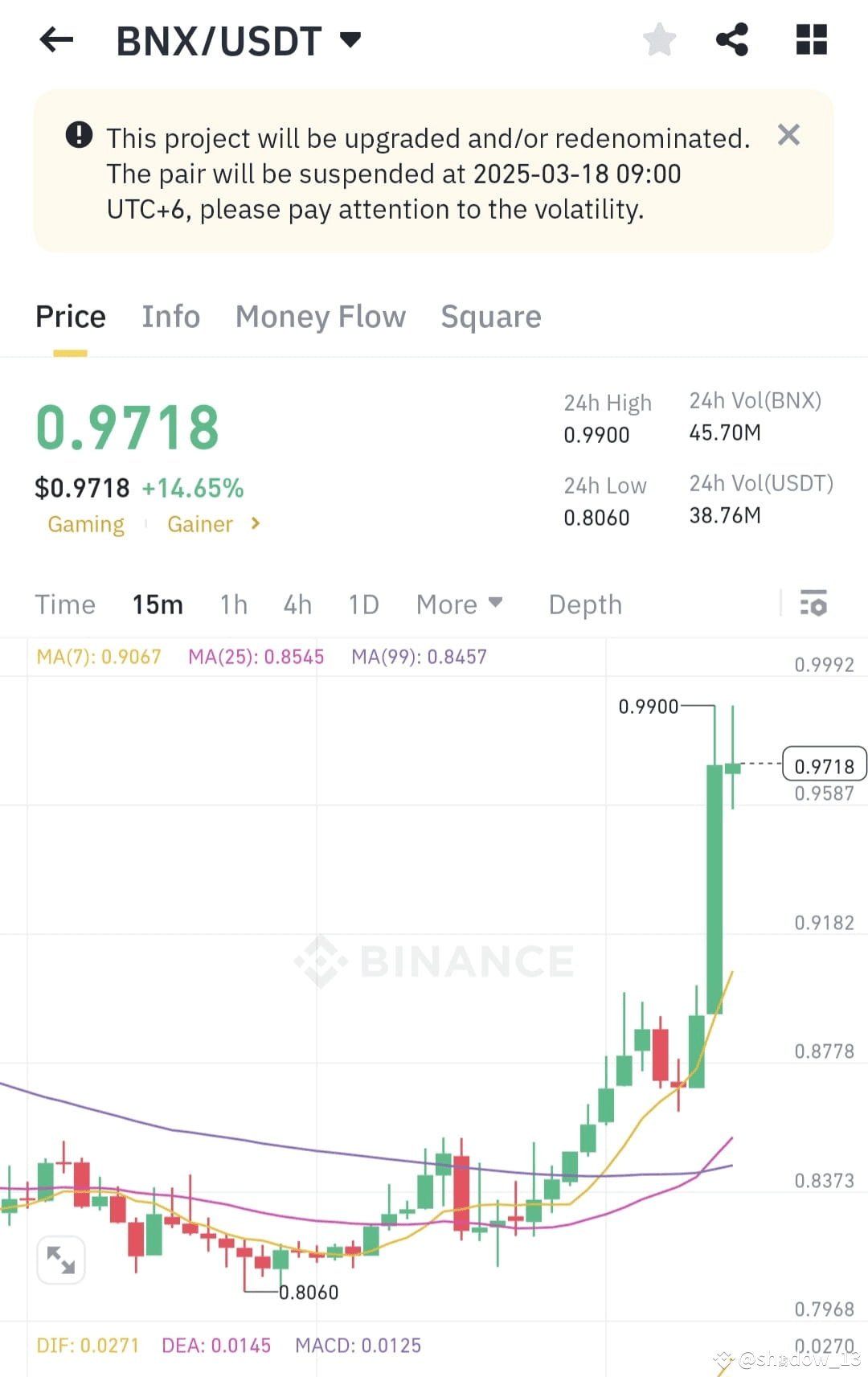Image resolution: width=868 pixels, height=1377 pixels.
Task: Select the MA(25) indicator label
Action: [256, 656]
